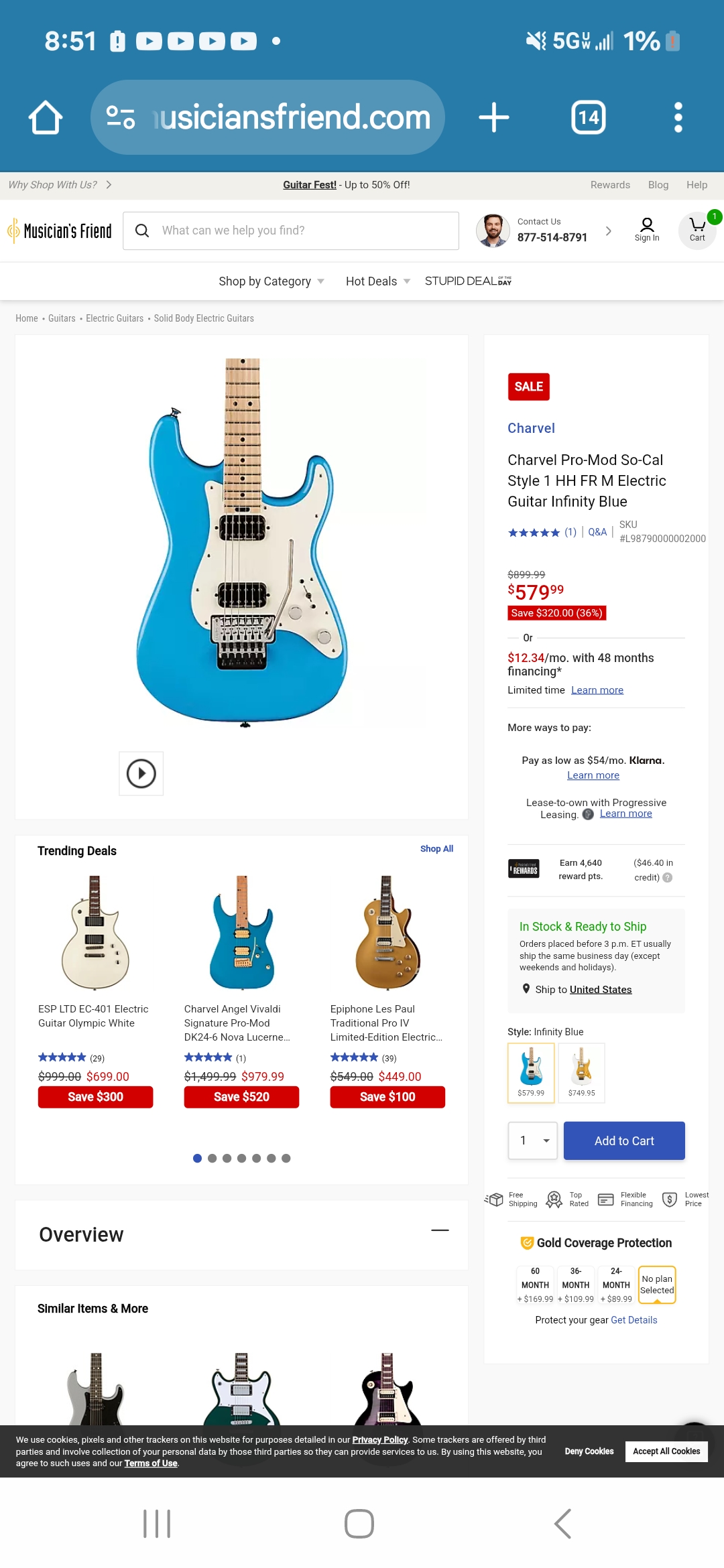Play the product video thumbnail
The image size is (724, 1568).
(x=141, y=773)
